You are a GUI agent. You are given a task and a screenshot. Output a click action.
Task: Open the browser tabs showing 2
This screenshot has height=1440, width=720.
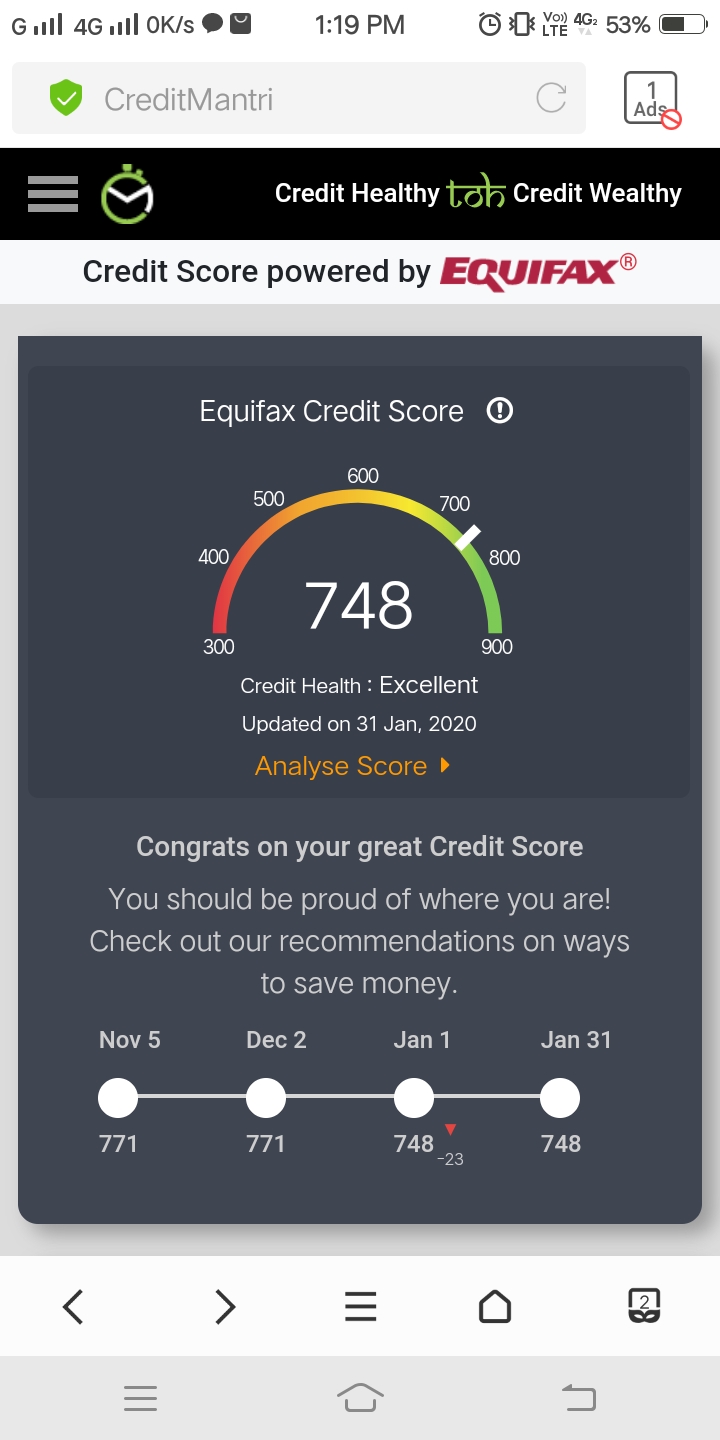(644, 1306)
